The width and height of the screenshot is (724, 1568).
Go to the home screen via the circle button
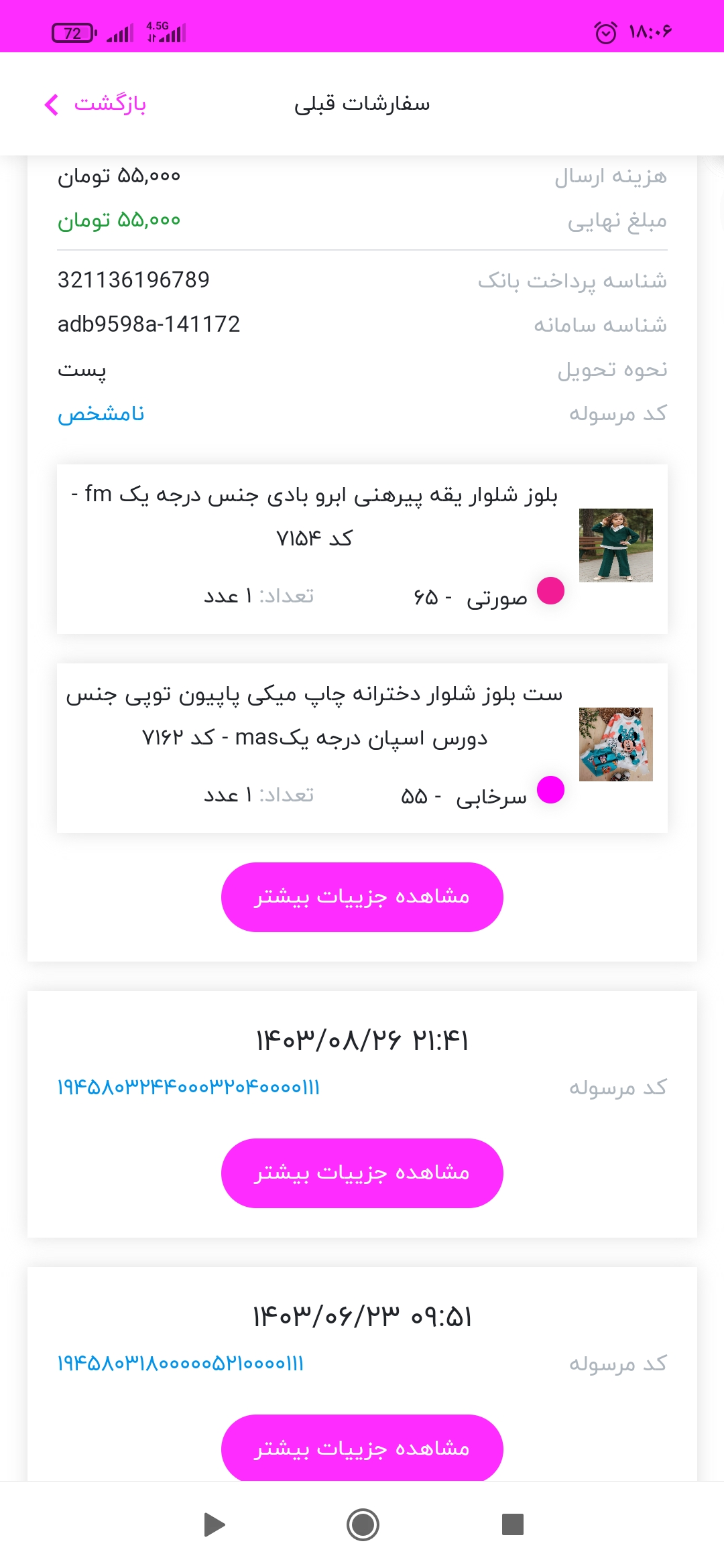tap(363, 1524)
